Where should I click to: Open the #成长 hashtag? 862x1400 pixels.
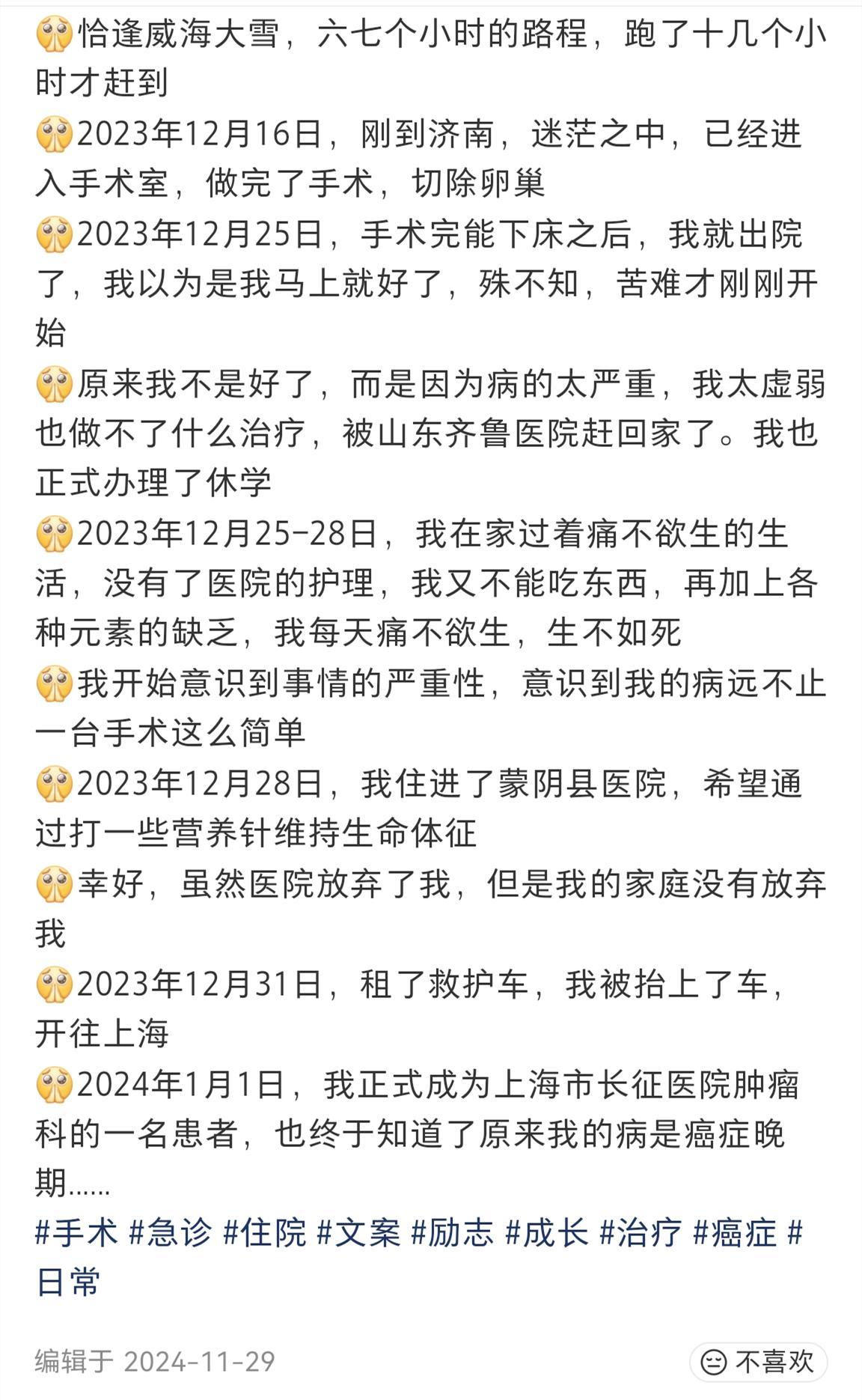coord(547,1233)
